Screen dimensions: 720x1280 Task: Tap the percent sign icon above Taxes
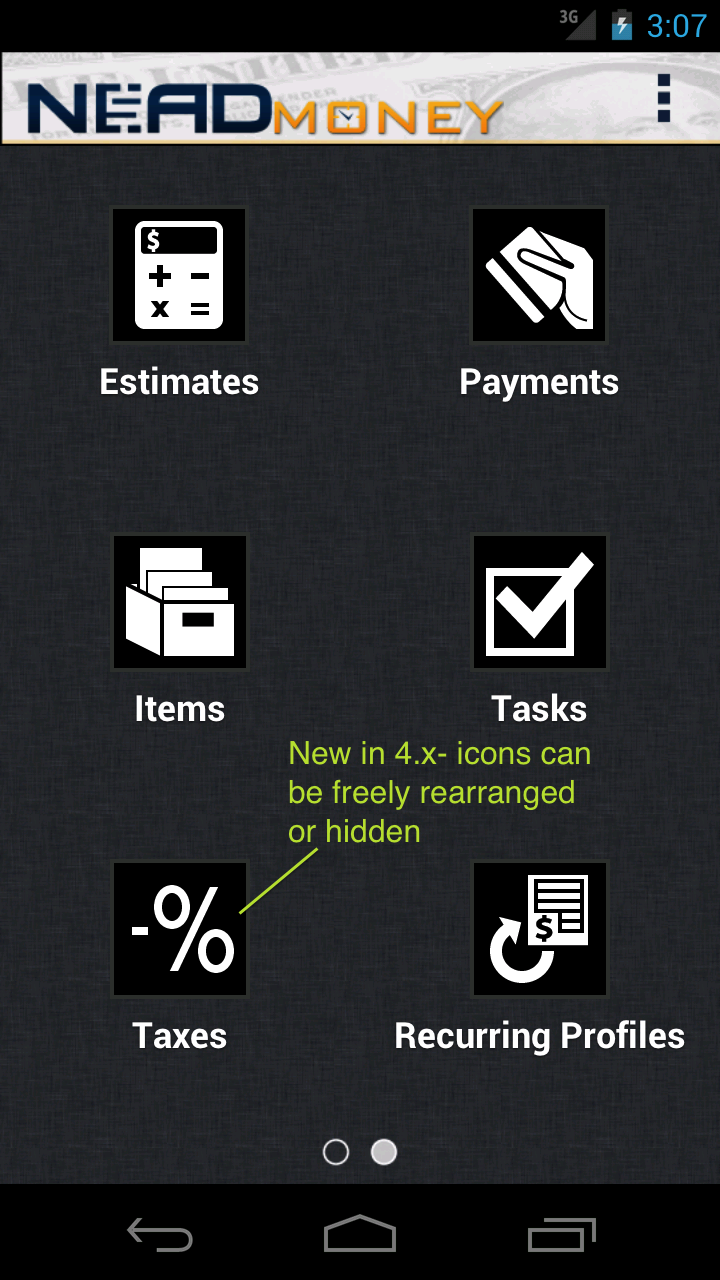tap(179, 928)
